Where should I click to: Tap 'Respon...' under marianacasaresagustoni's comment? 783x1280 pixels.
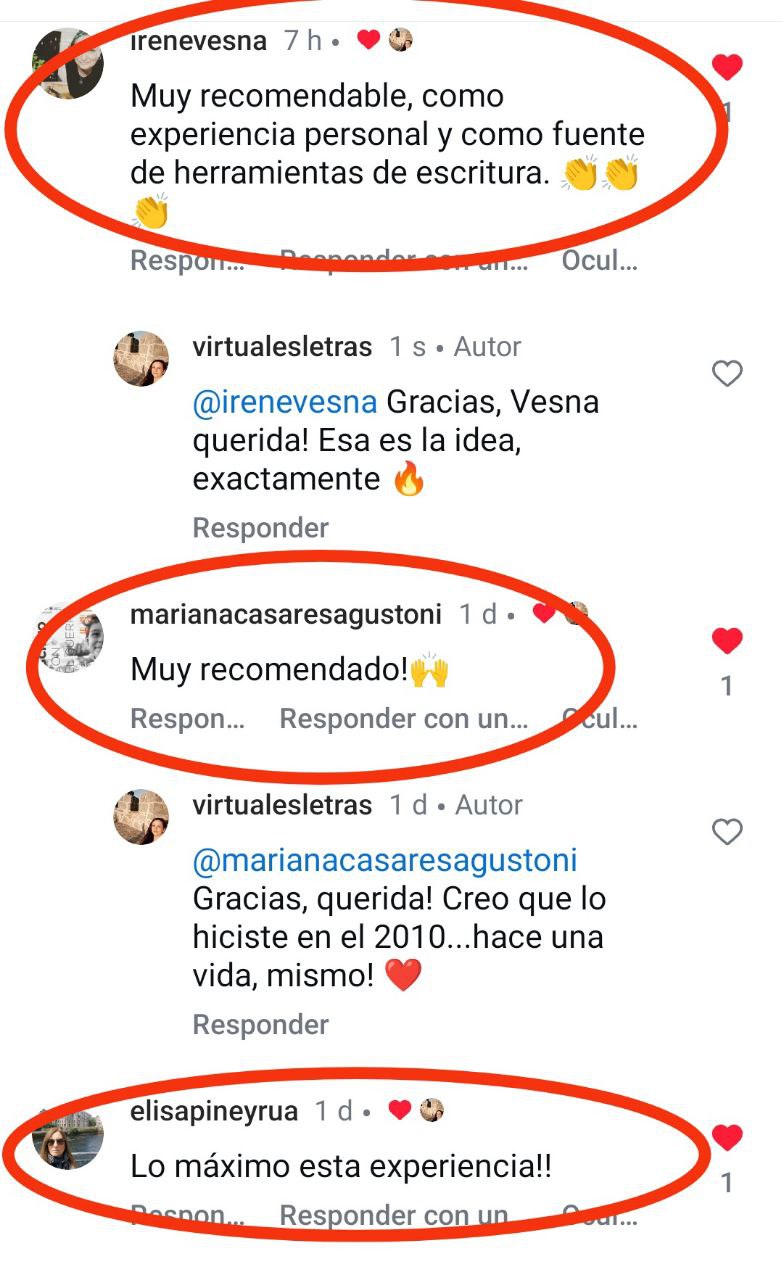pos(188,718)
